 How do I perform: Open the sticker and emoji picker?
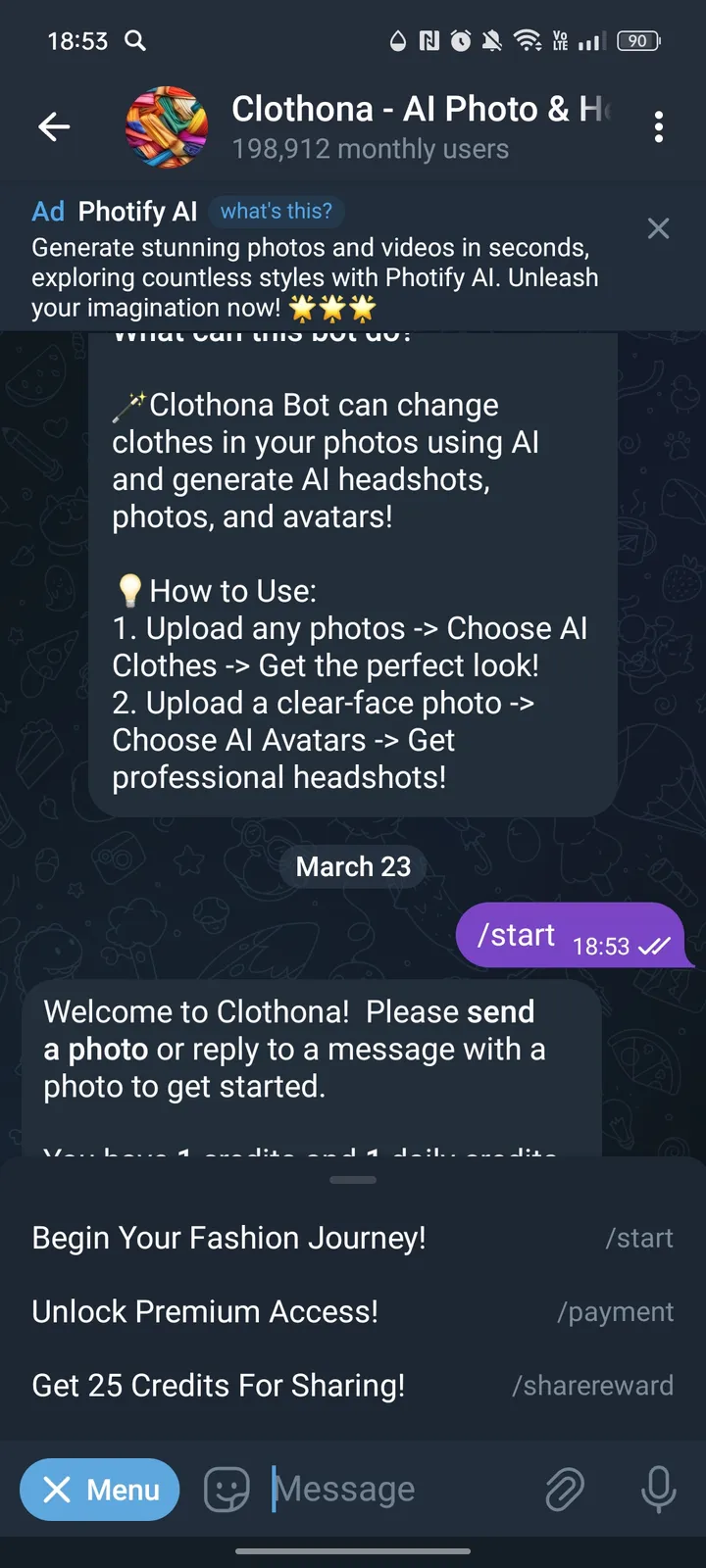[x=226, y=1489]
